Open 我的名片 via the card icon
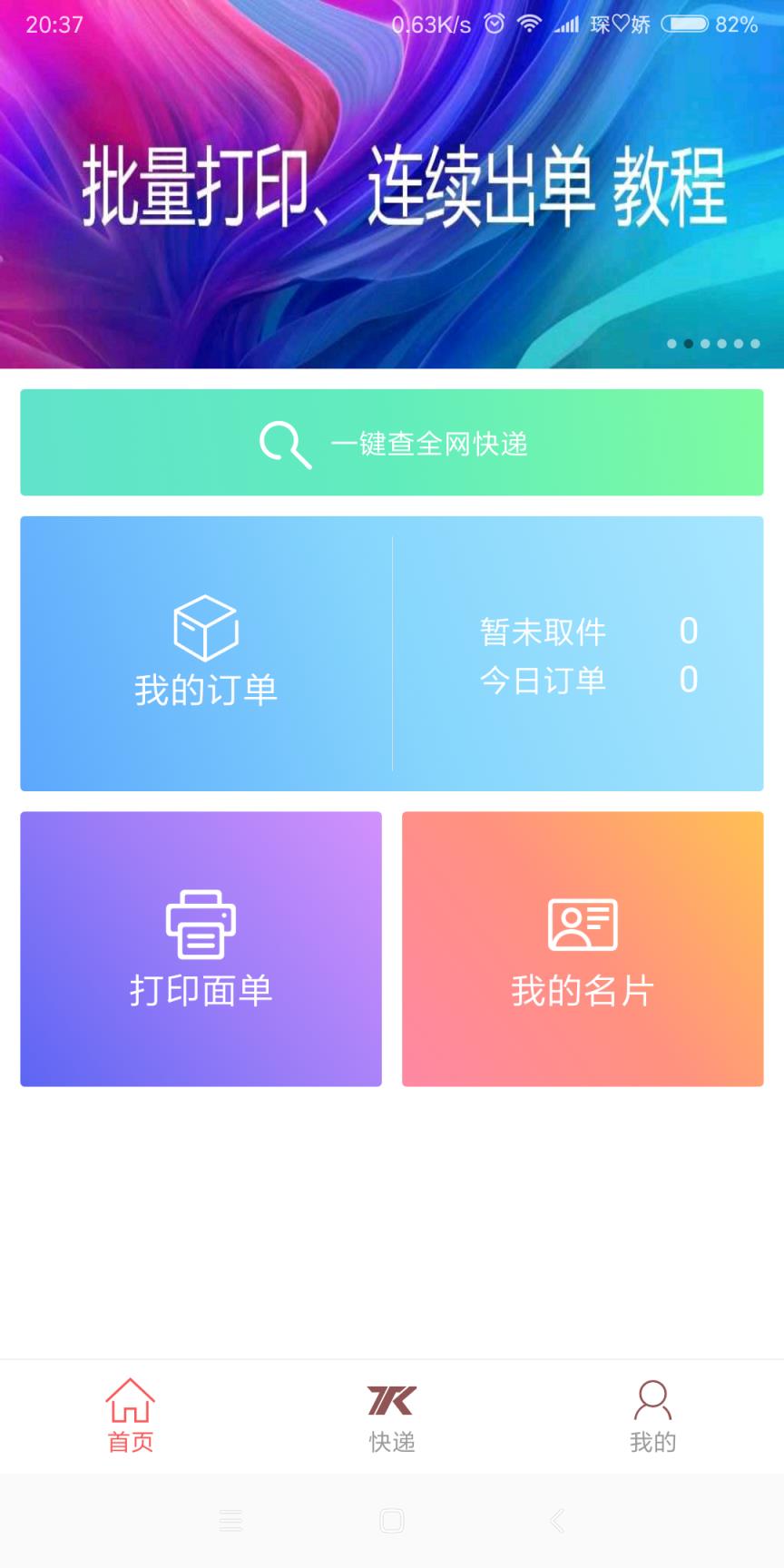The height and width of the screenshot is (1568, 784). pos(582,926)
